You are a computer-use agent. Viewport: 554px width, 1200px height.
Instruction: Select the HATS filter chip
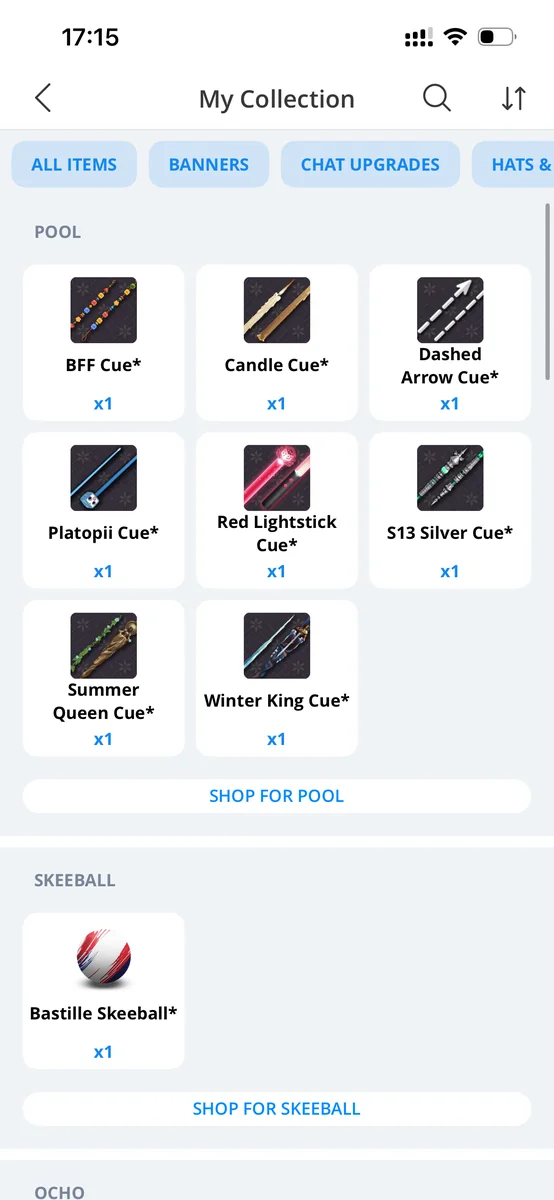pyautogui.click(x=513, y=165)
